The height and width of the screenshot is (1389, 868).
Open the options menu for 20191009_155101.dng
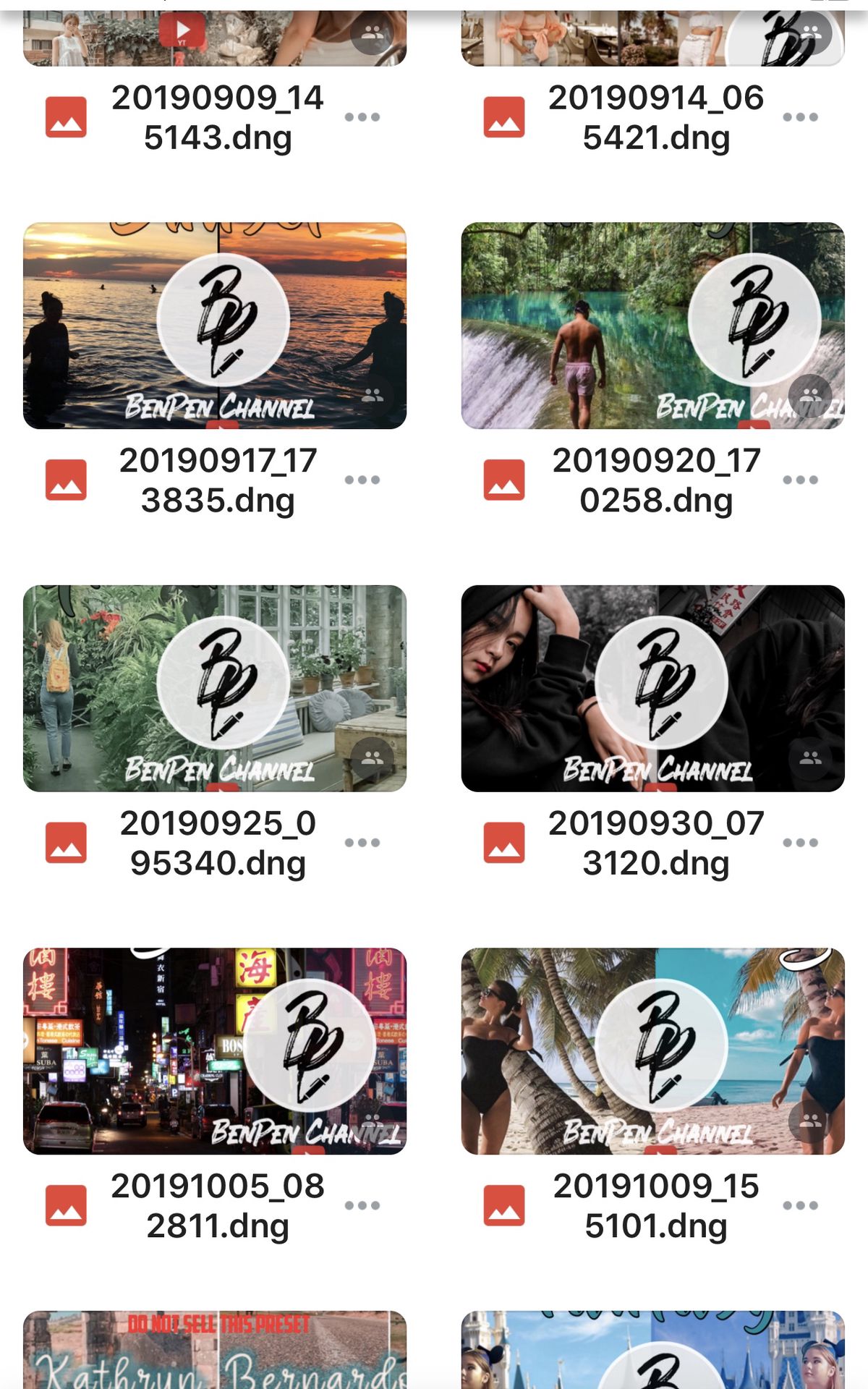tap(800, 1205)
